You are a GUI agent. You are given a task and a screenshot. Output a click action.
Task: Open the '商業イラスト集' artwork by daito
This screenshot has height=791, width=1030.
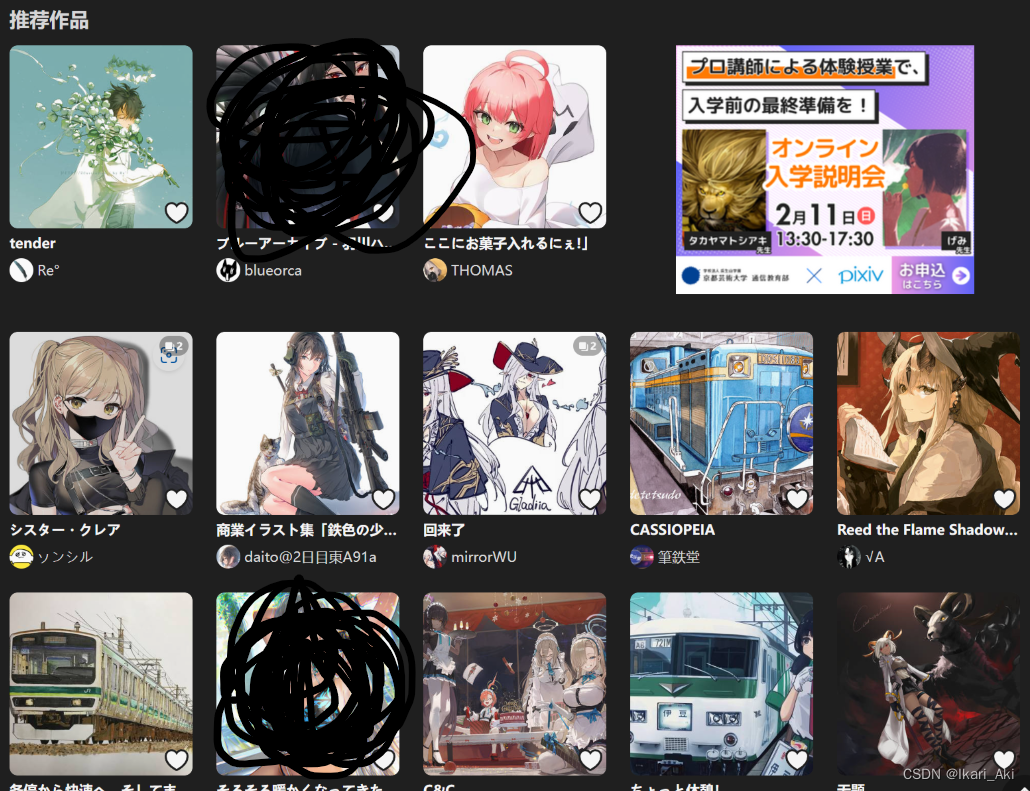click(x=307, y=423)
